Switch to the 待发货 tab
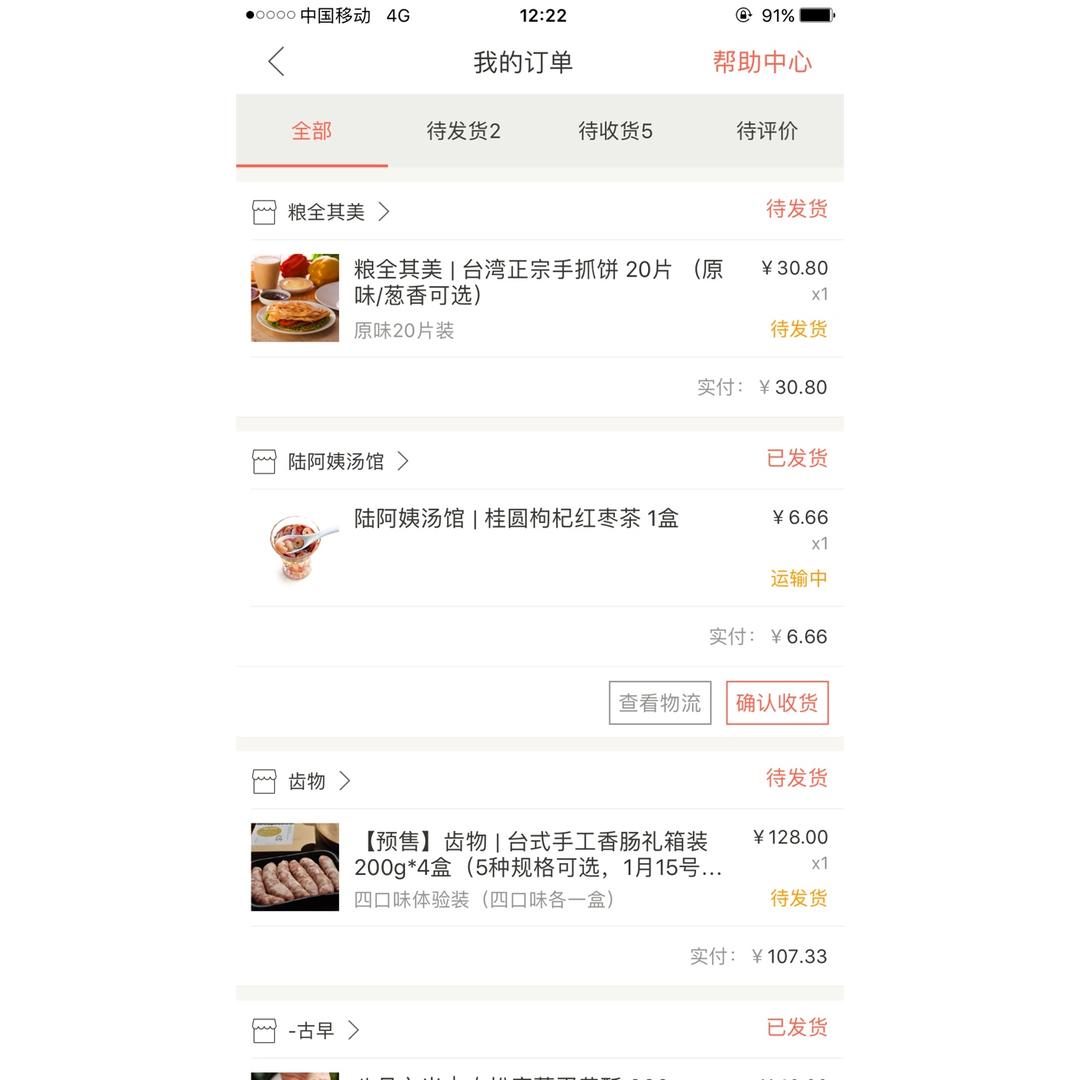Screen dimensions: 1080x1080 (x=463, y=131)
